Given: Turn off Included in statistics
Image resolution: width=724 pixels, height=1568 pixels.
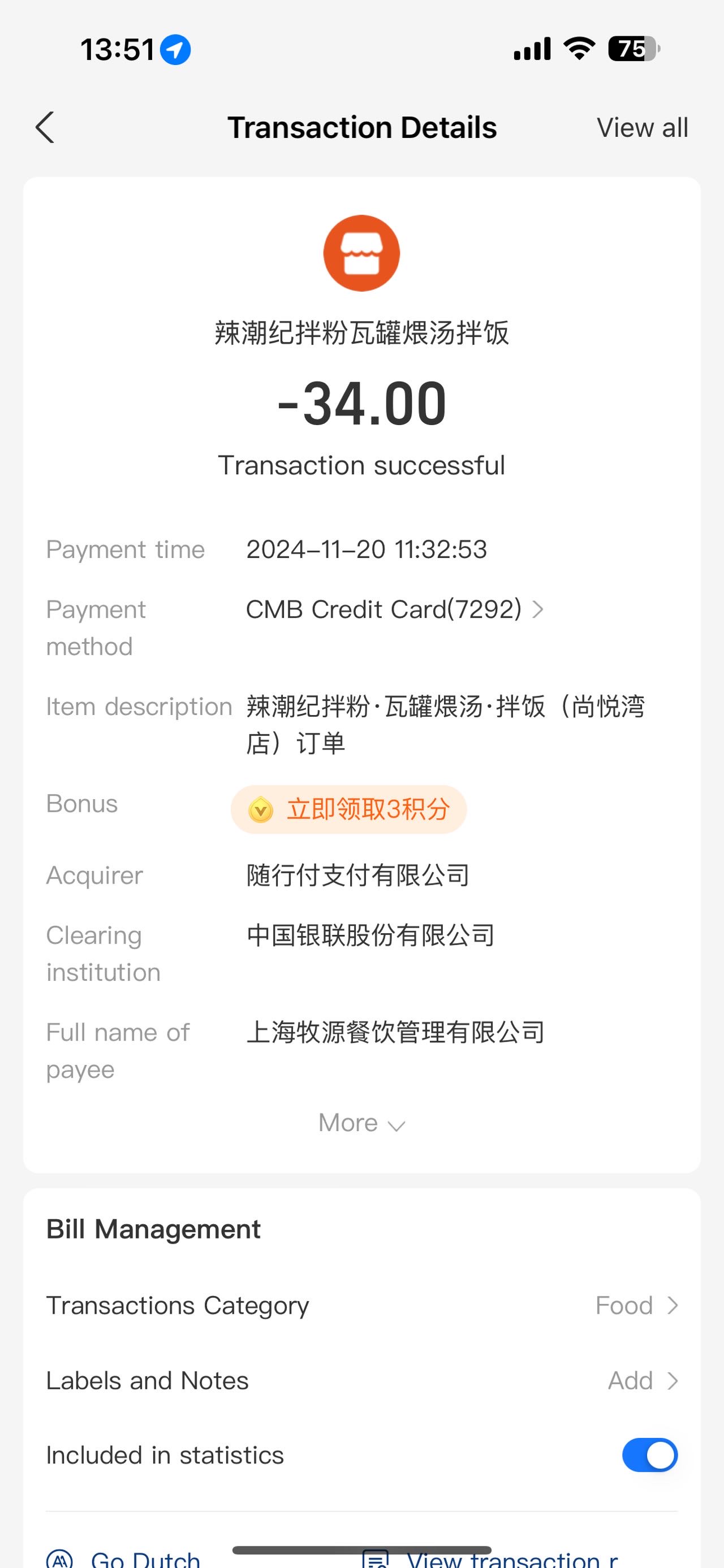Looking at the screenshot, I should pos(650,1456).
